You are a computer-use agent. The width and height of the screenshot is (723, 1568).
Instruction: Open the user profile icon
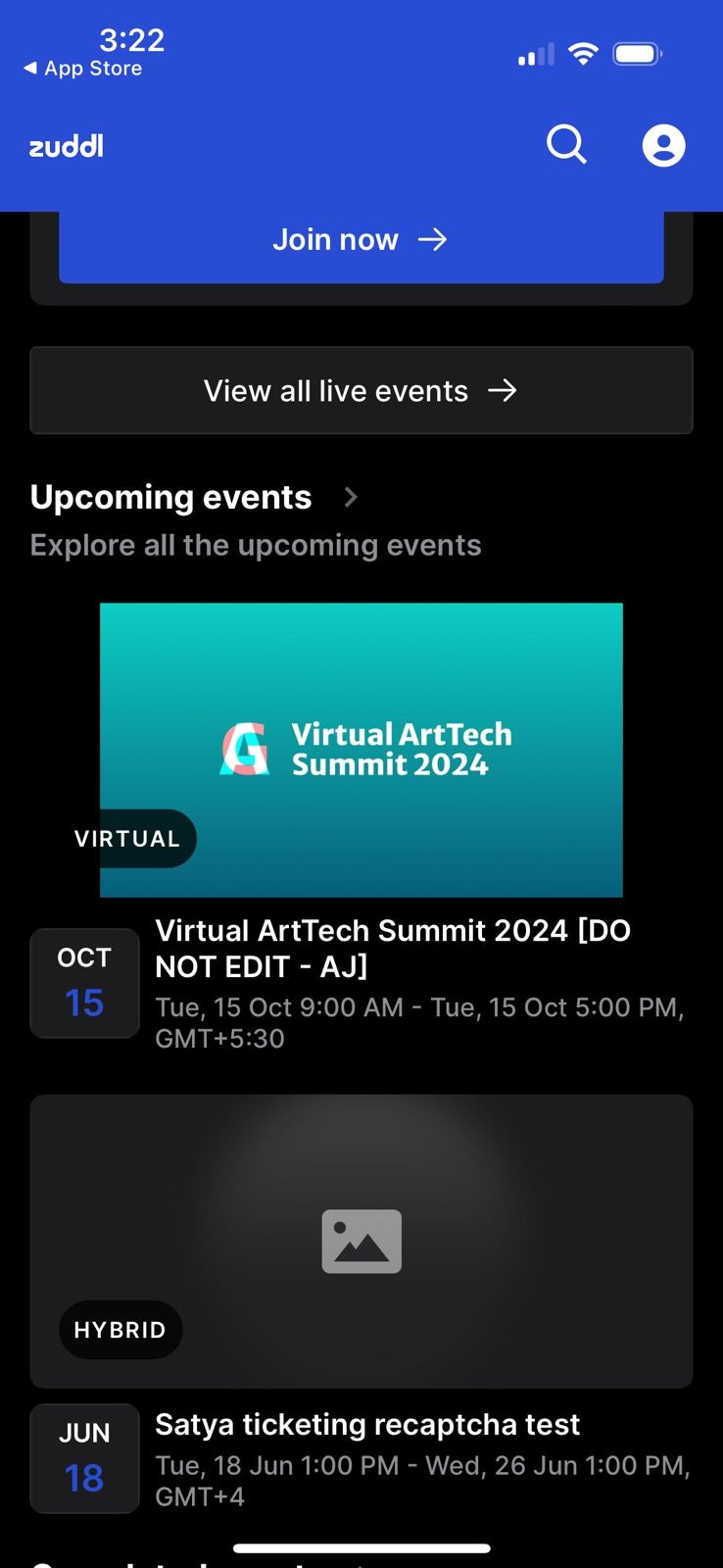663,146
